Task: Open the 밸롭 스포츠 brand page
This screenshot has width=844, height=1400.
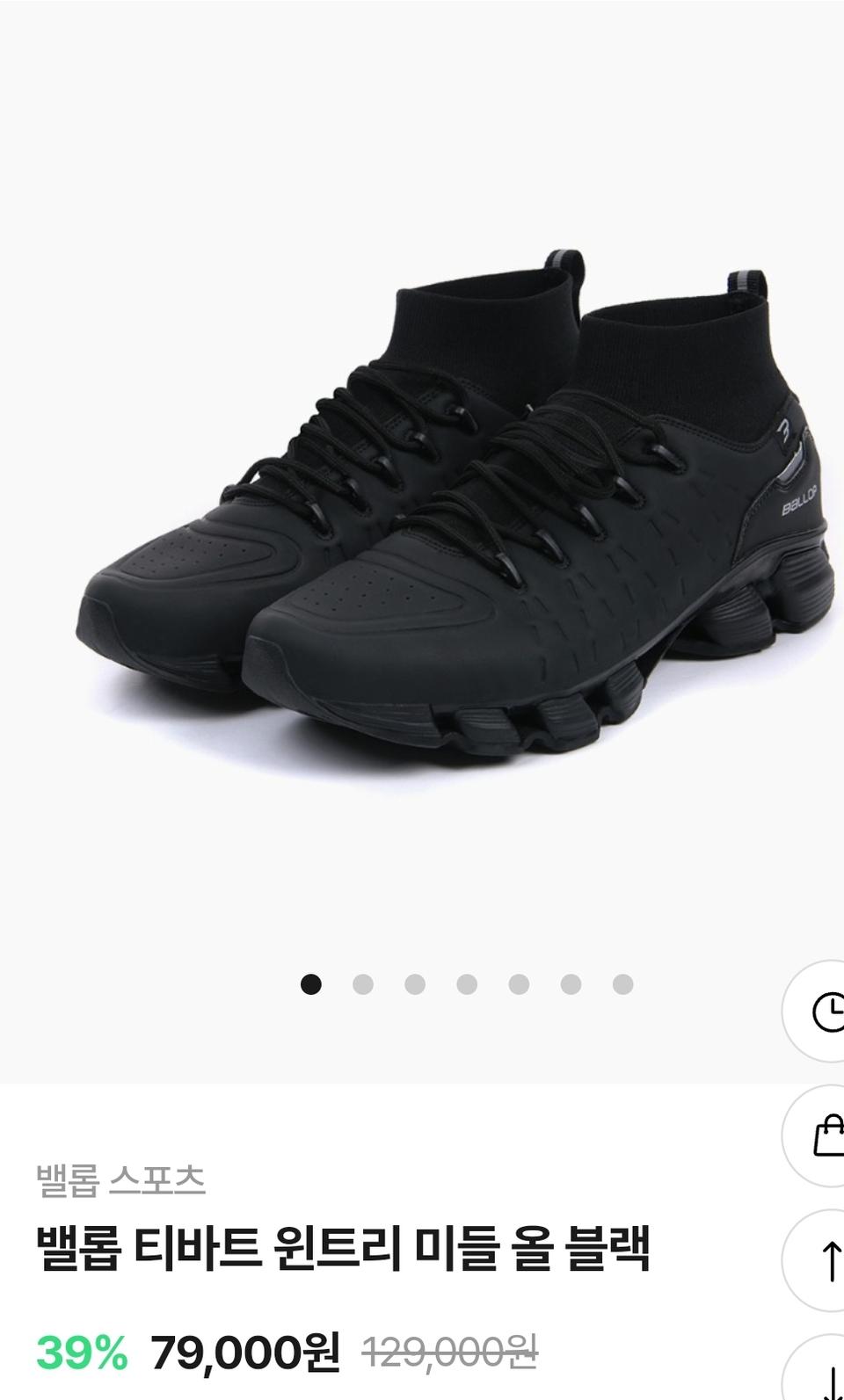Action: (121, 1180)
